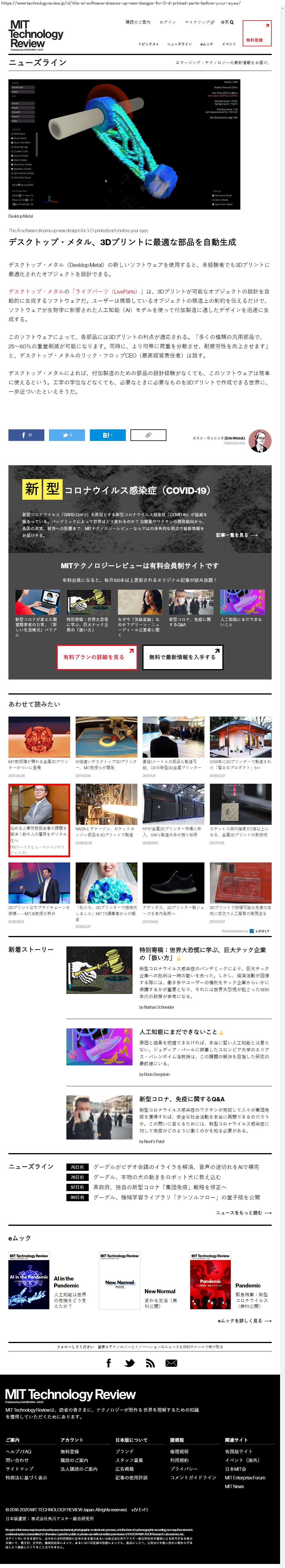
Task: Share the article on Twitter
Action: pyautogui.click(x=66, y=435)
